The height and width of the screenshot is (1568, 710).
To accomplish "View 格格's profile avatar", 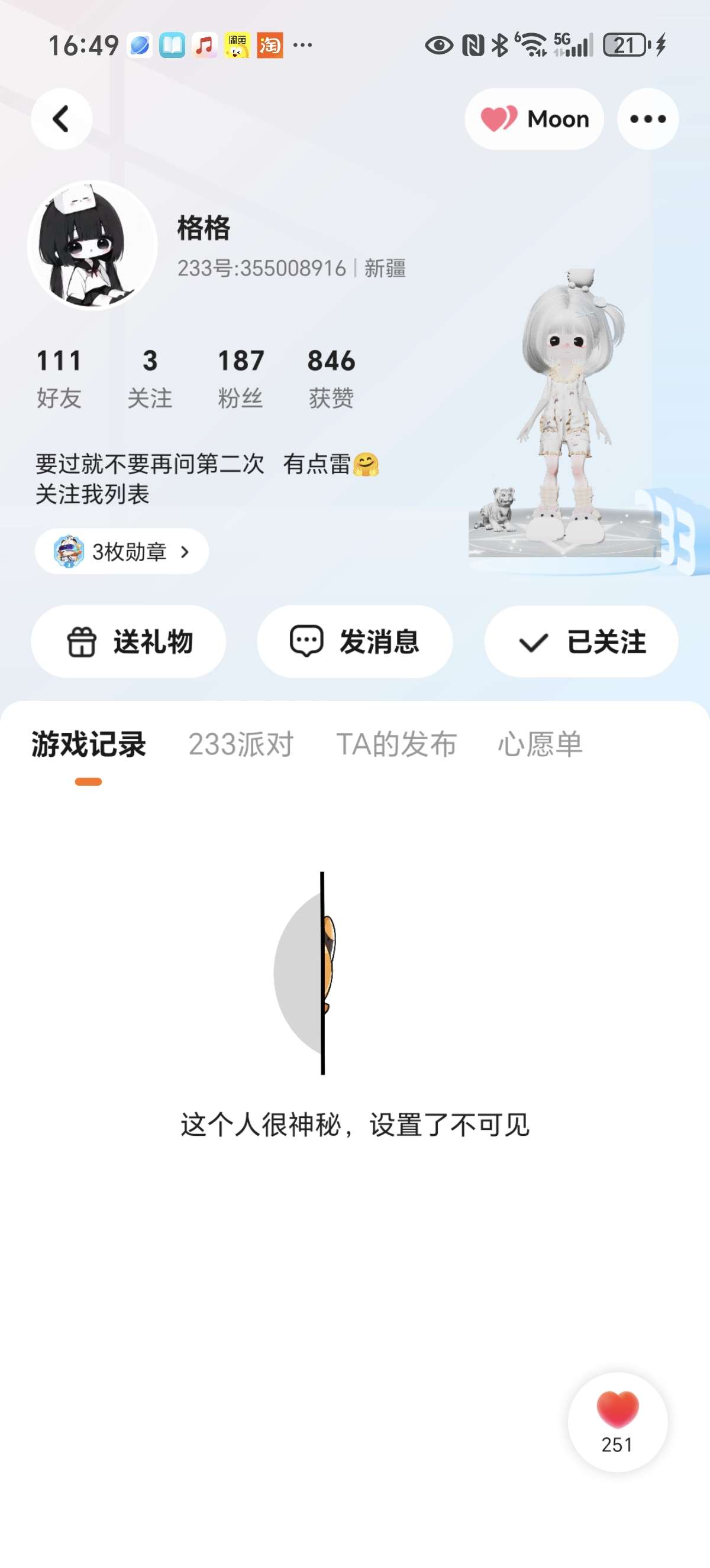I will [92, 245].
